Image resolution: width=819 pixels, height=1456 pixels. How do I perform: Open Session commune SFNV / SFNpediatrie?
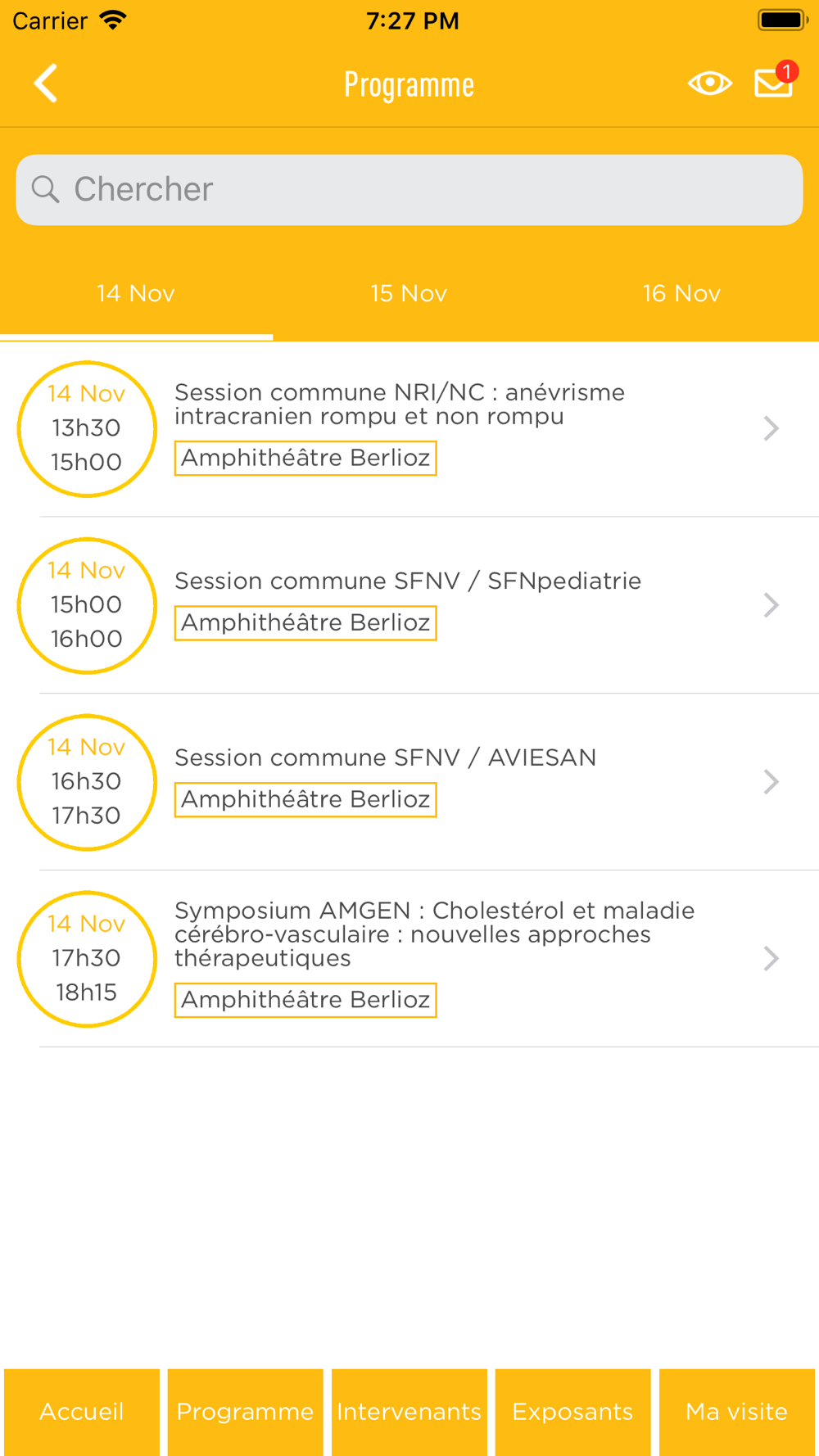tap(409, 606)
